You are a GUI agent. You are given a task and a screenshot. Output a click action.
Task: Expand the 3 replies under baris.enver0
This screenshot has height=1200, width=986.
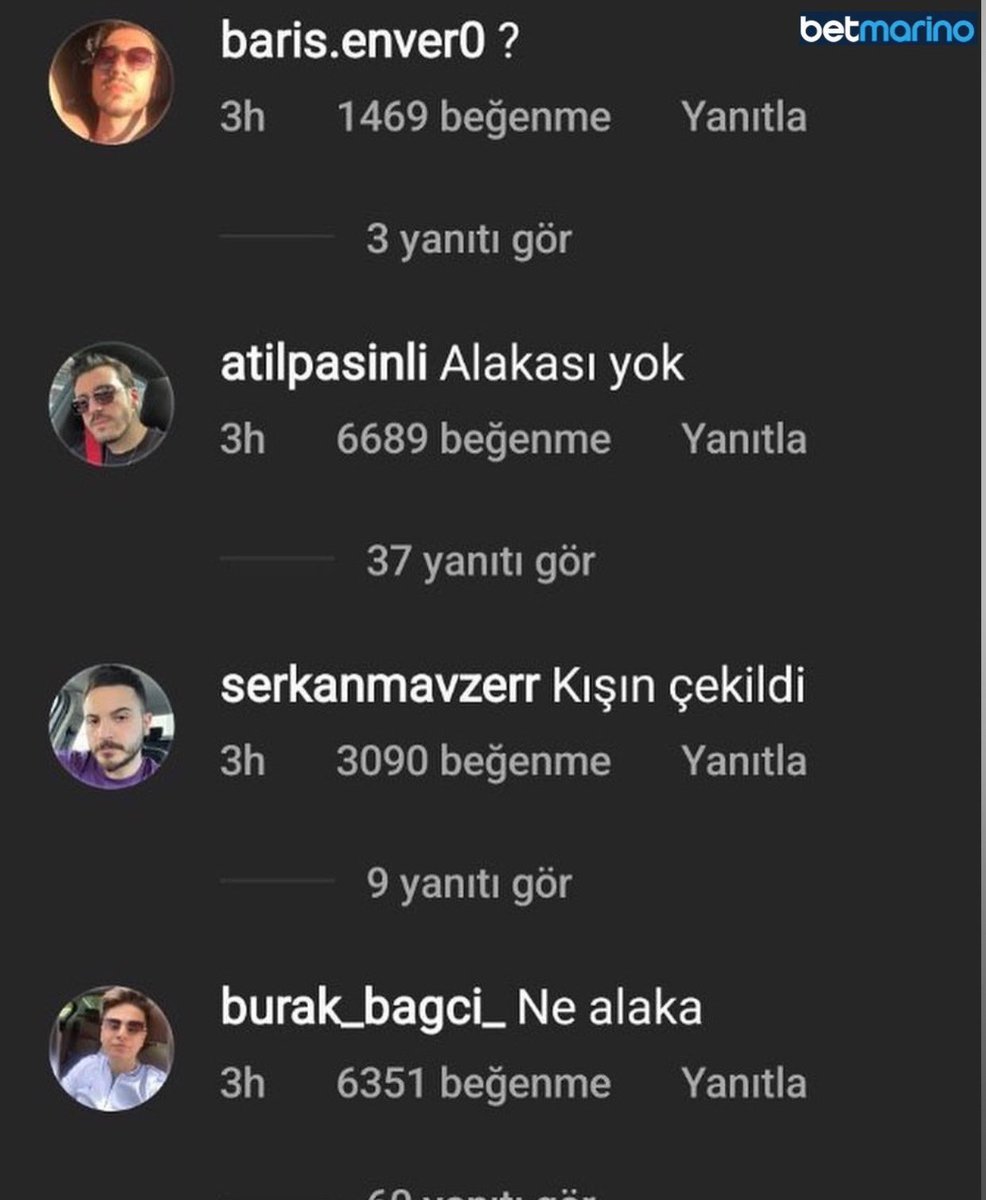click(468, 241)
